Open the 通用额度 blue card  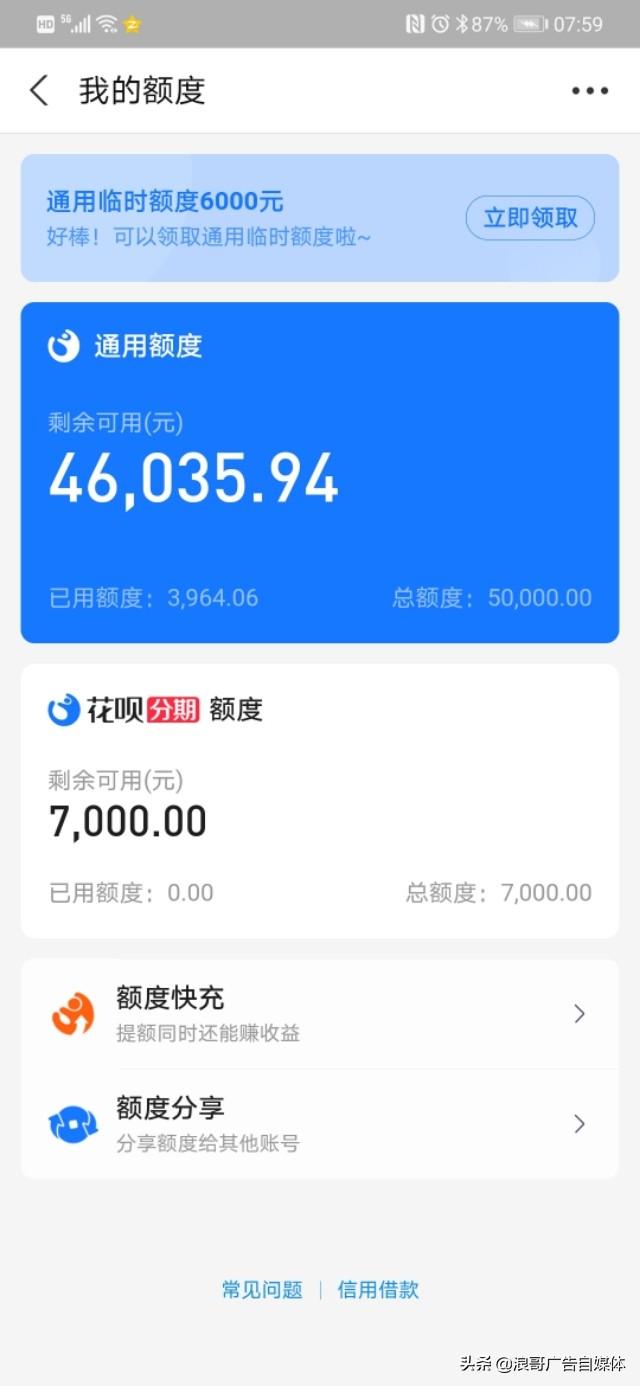pyautogui.click(x=320, y=472)
